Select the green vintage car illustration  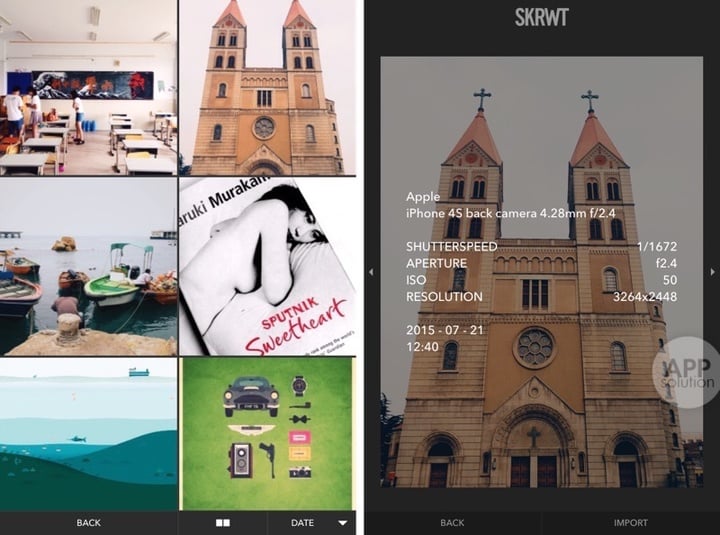pyautogui.click(x=267, y=434)
